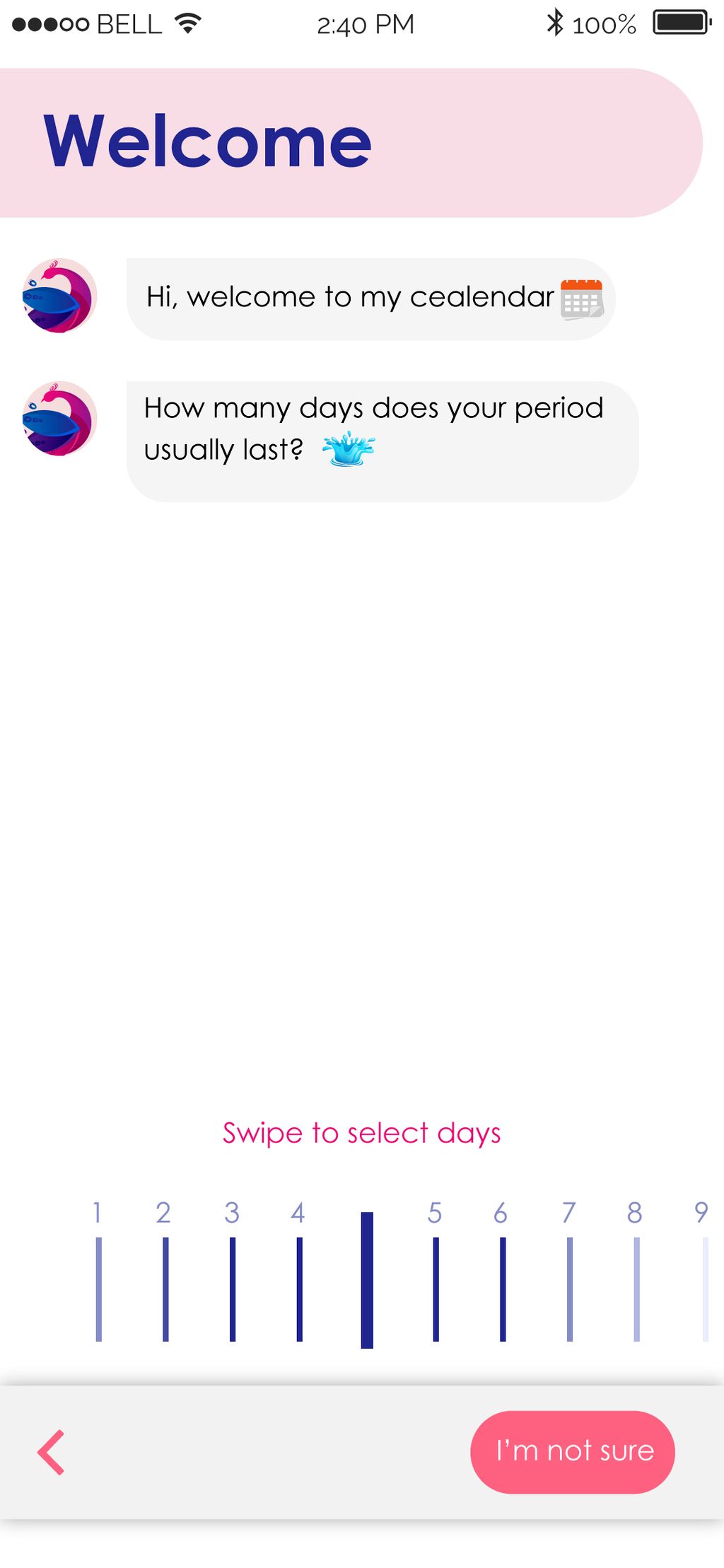Go back using the pink arrow
This screenshot has width=724, height=1568.
click(x=51, y=1451)
